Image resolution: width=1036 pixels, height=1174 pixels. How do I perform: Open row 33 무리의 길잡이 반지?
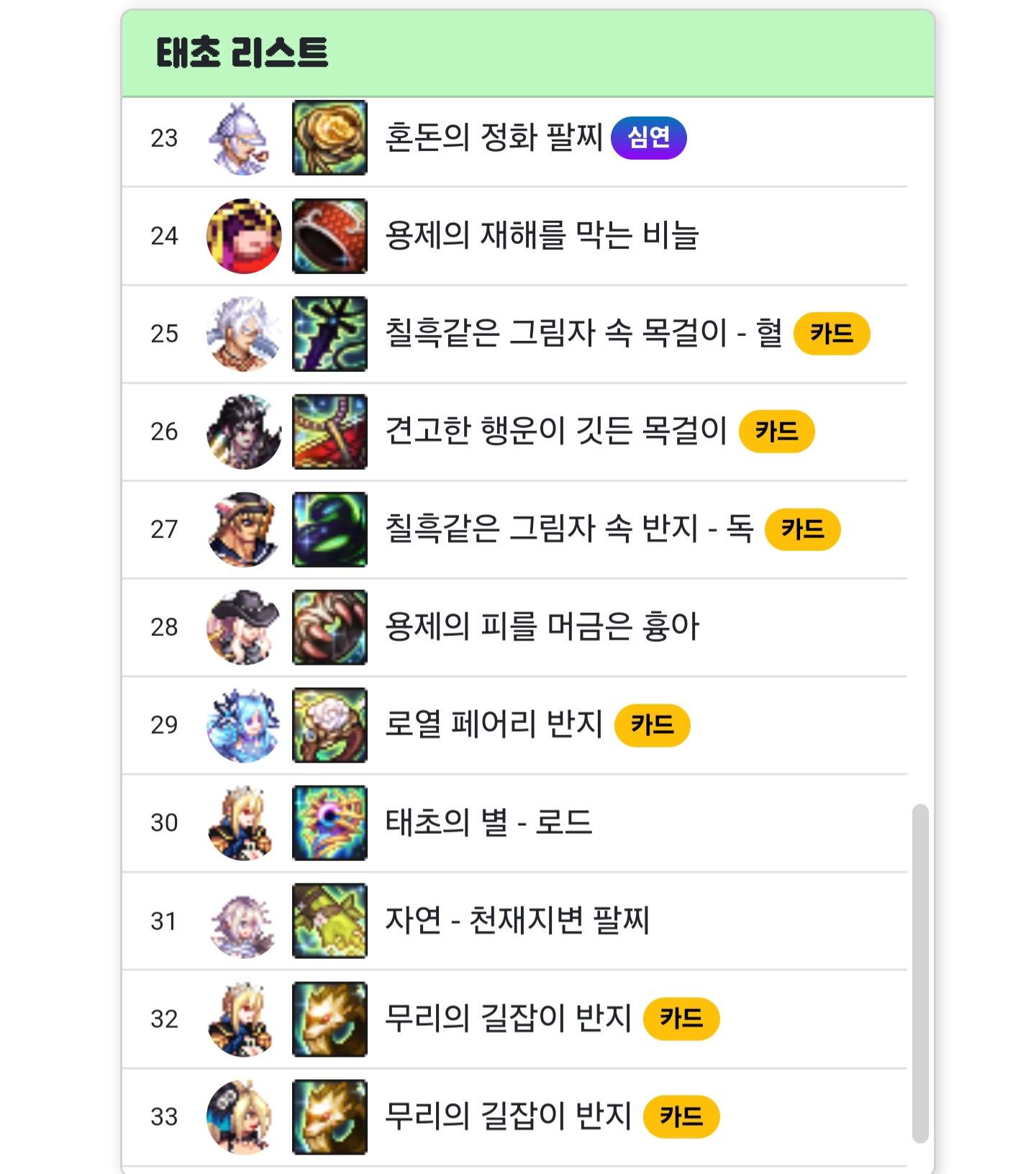(508, 1116)
